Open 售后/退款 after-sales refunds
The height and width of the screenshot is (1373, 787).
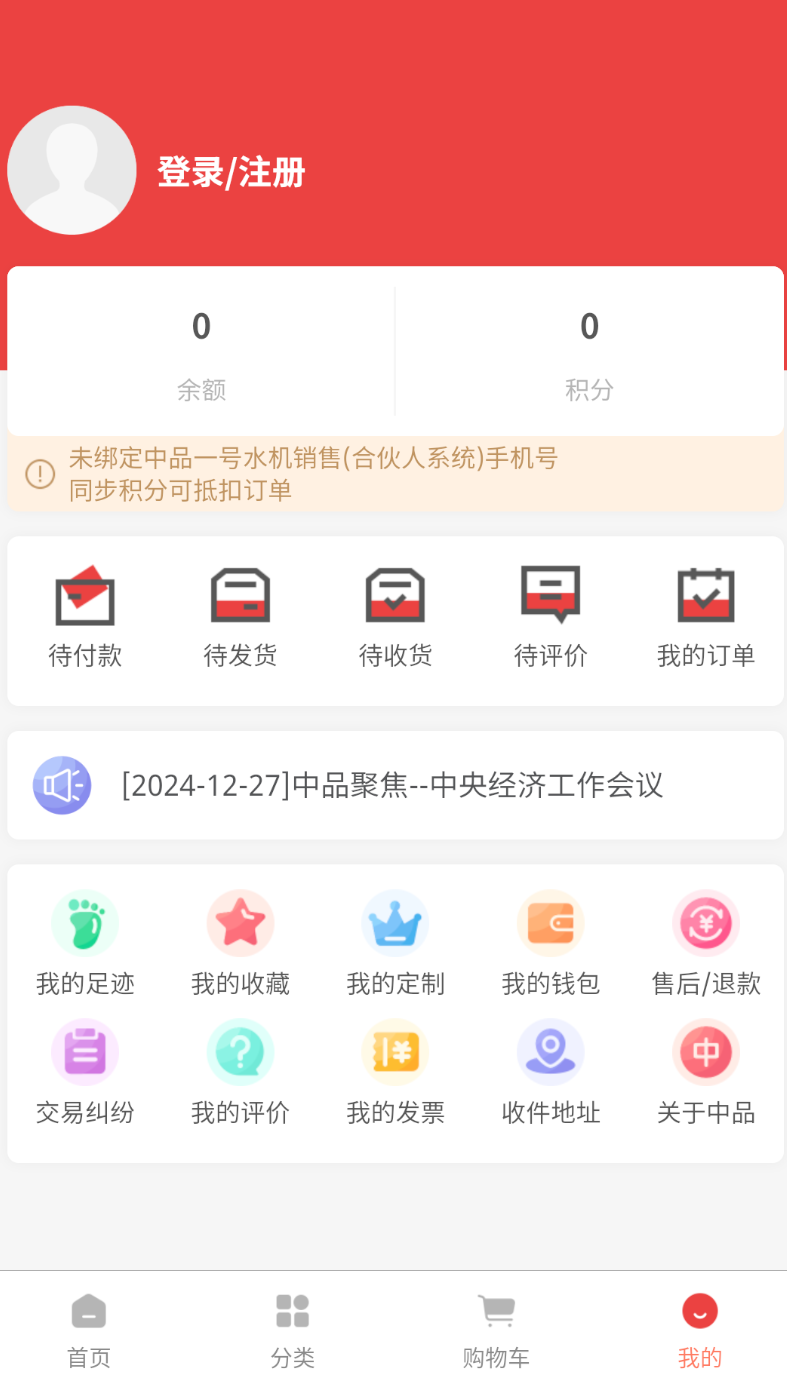706,945
